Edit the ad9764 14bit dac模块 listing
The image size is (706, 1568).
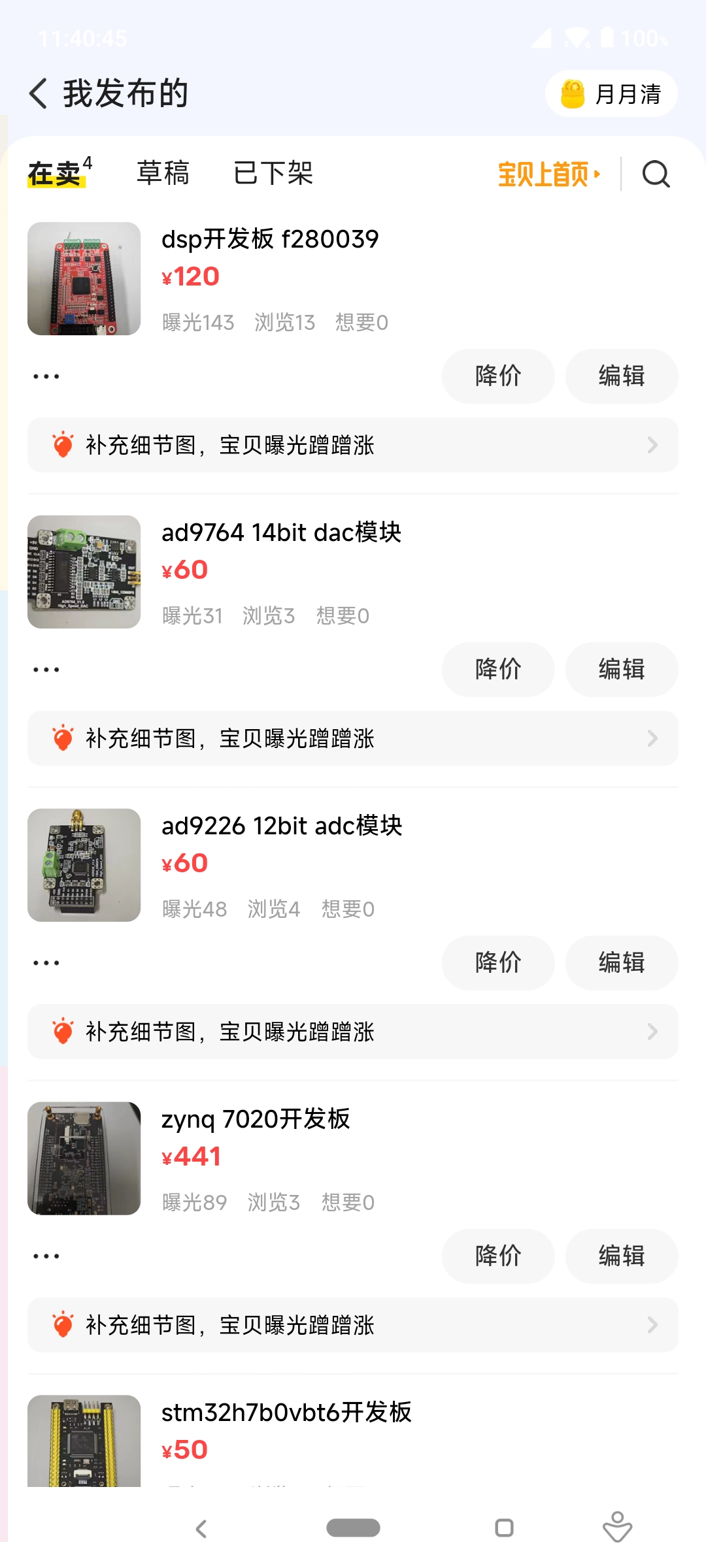(621, 670)
